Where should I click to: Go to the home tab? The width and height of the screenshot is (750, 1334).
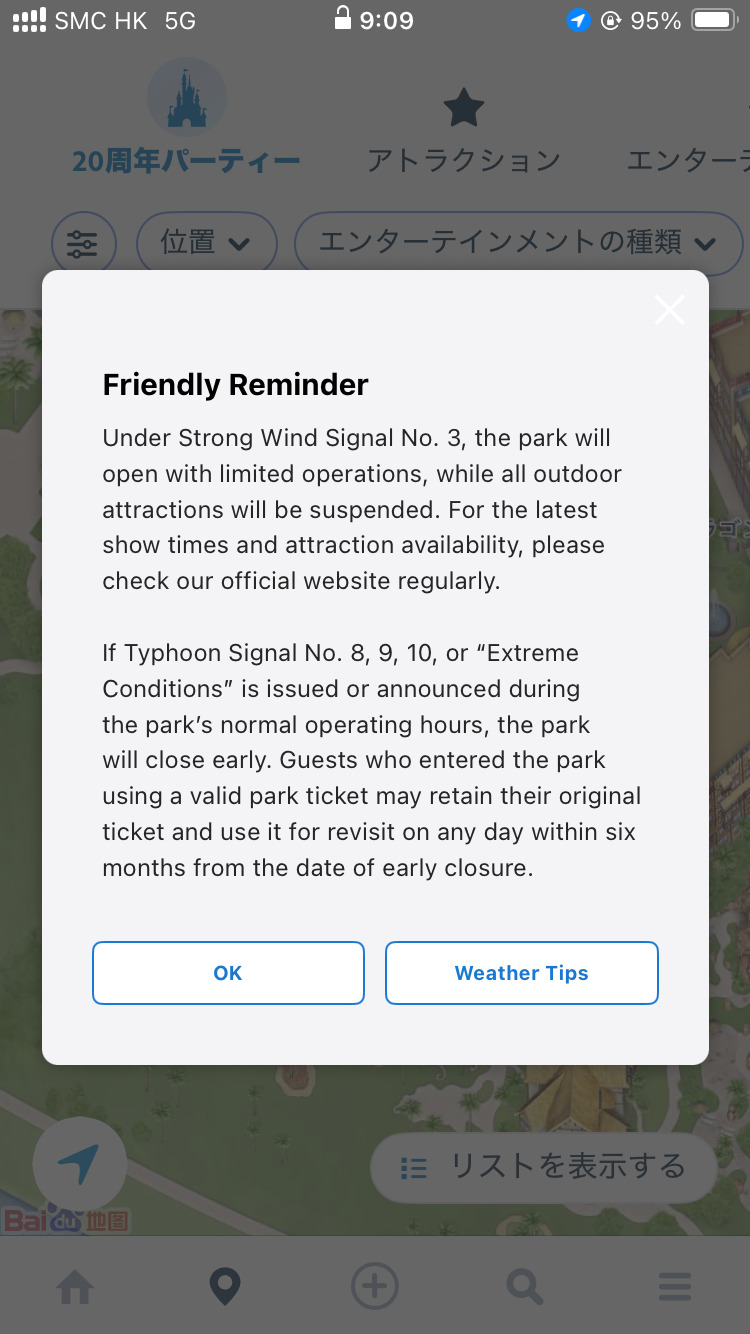coord(76,1287)
